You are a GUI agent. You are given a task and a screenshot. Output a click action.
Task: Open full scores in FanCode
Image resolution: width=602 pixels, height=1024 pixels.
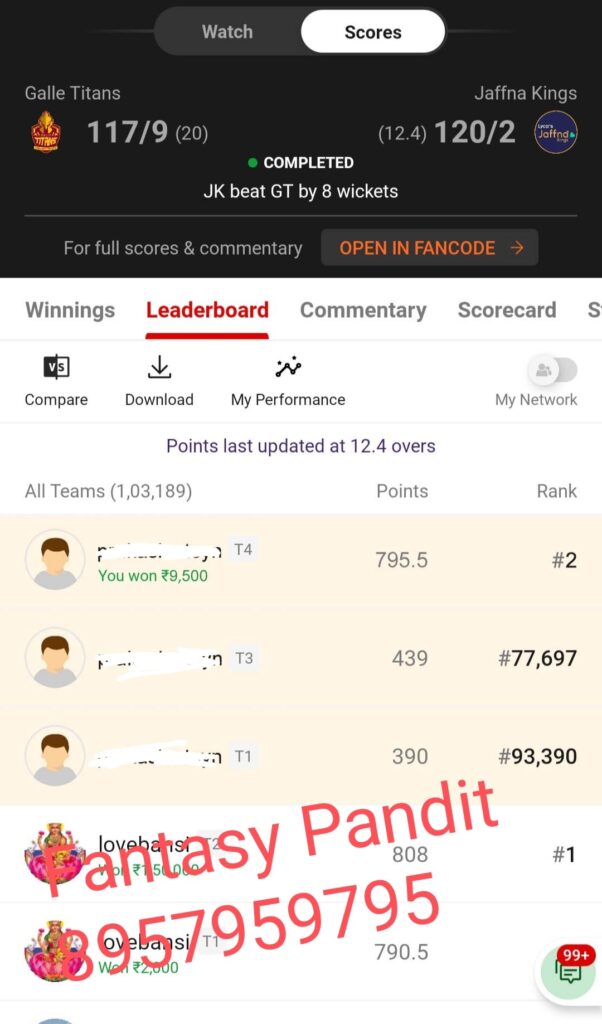[x=429, y=248]
